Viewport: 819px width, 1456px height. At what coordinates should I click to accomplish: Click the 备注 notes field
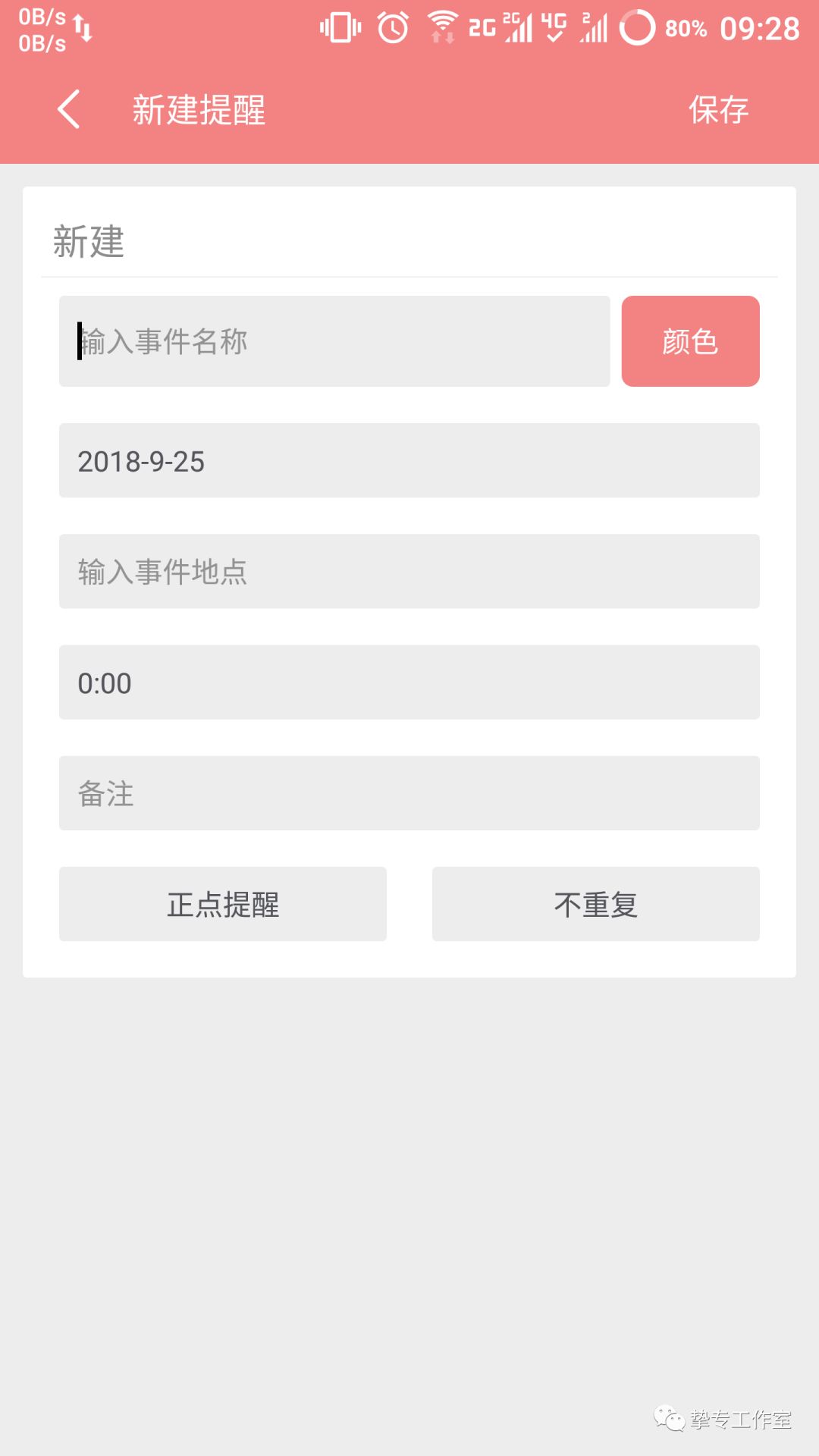click(x=409, y=793)
